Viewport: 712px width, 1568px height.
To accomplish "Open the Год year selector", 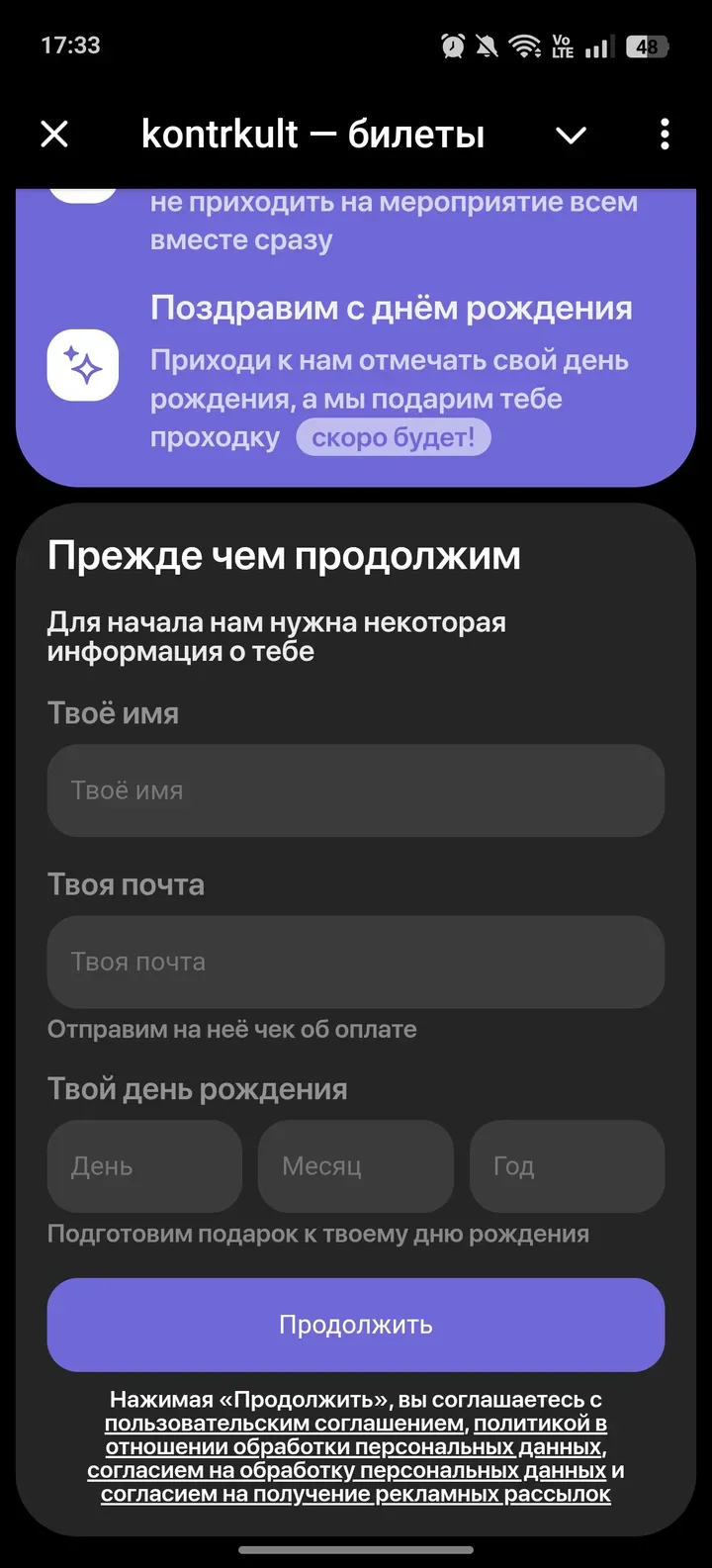I will (x=568, y=1166).
